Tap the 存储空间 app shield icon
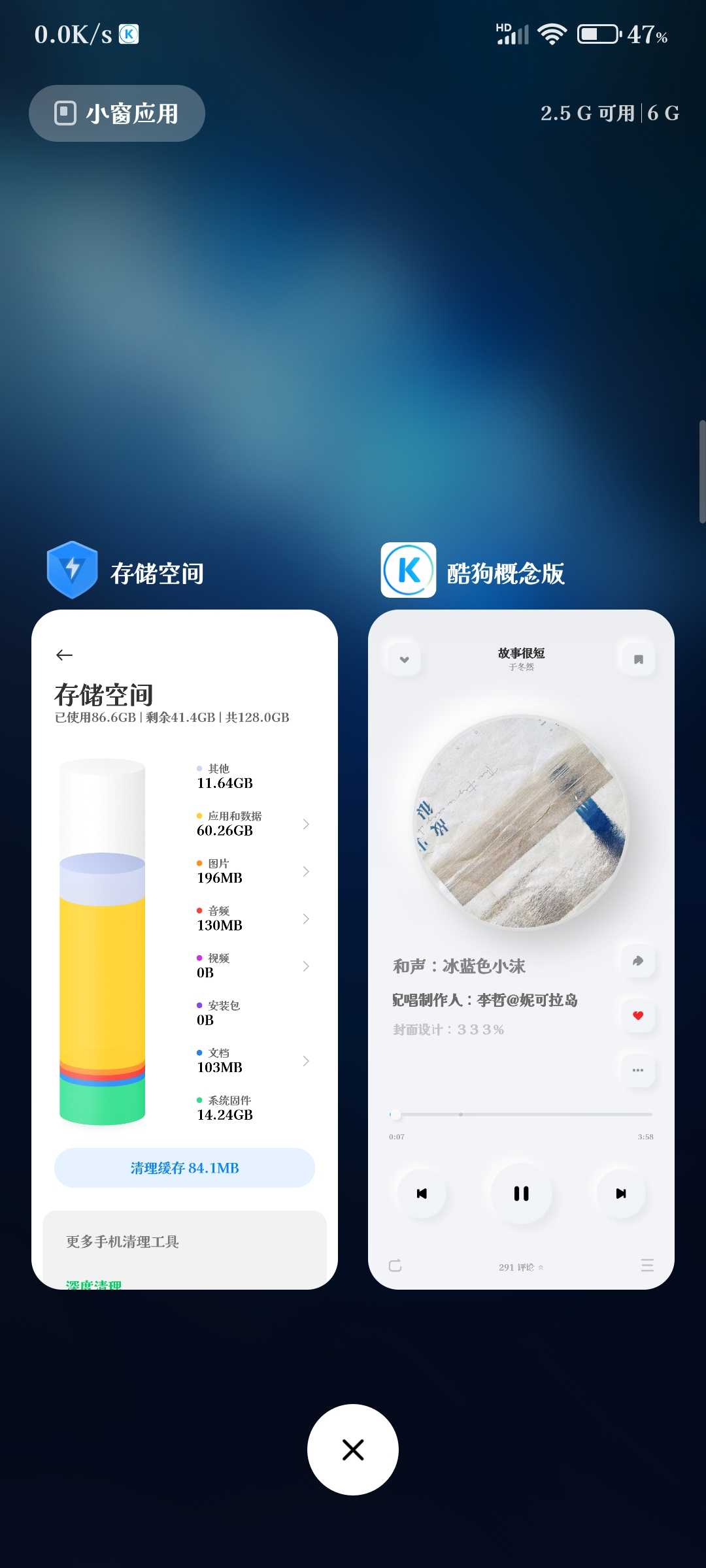The image size is (706, 1568). (x=73, y=570)
